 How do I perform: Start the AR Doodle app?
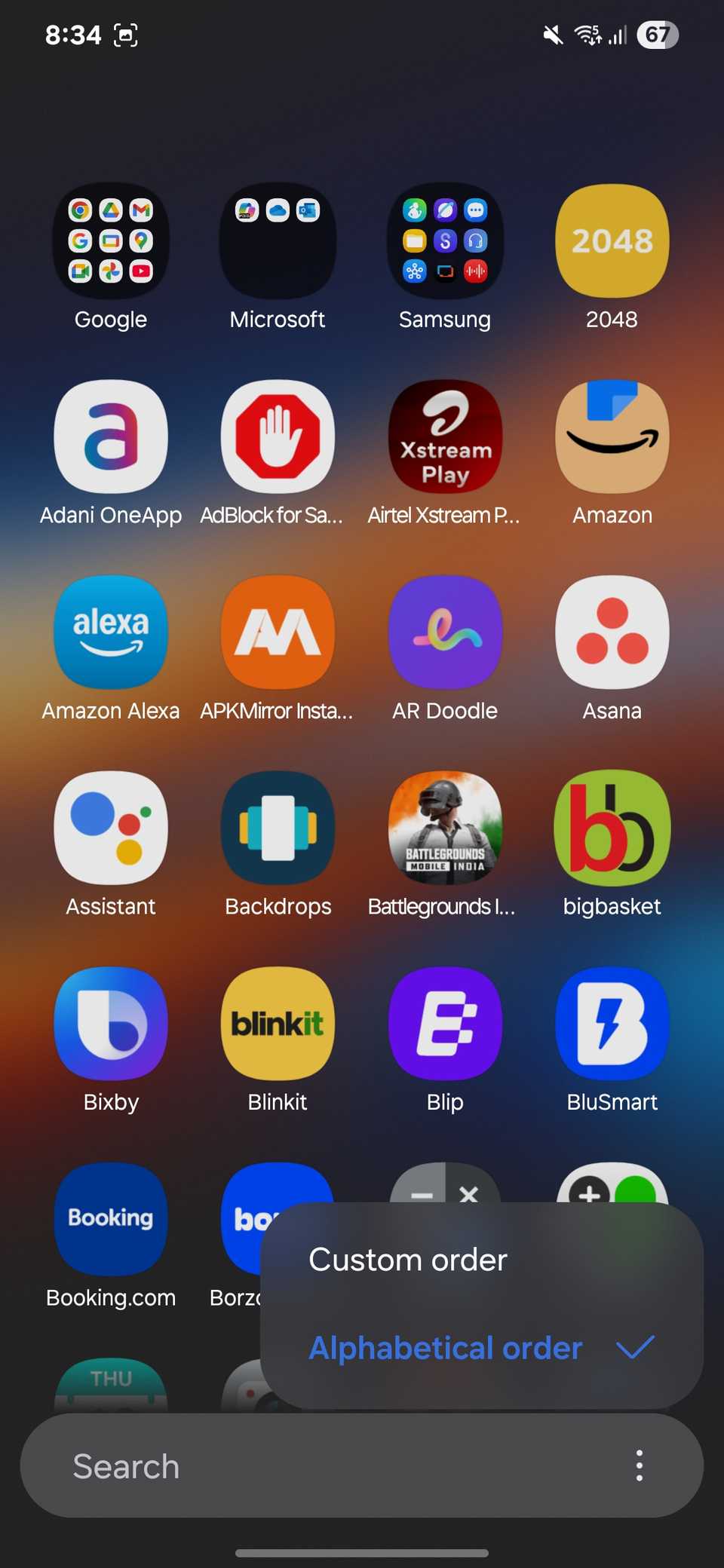(x=444, y=633)
